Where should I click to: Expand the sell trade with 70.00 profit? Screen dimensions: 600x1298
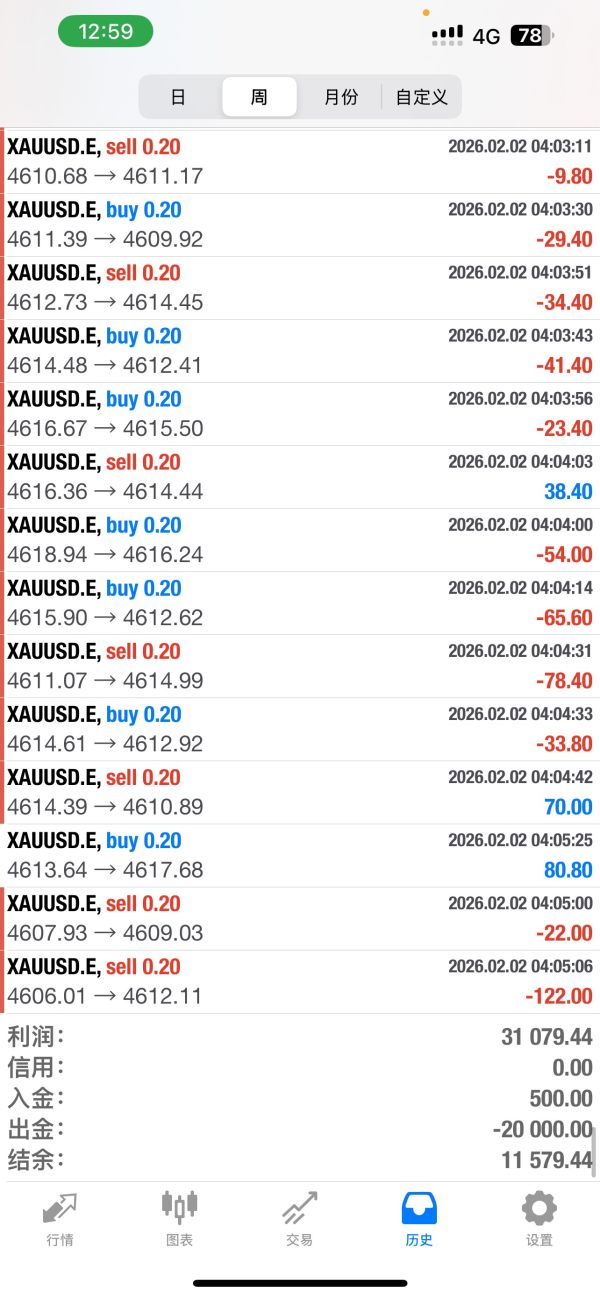point(300,793)
